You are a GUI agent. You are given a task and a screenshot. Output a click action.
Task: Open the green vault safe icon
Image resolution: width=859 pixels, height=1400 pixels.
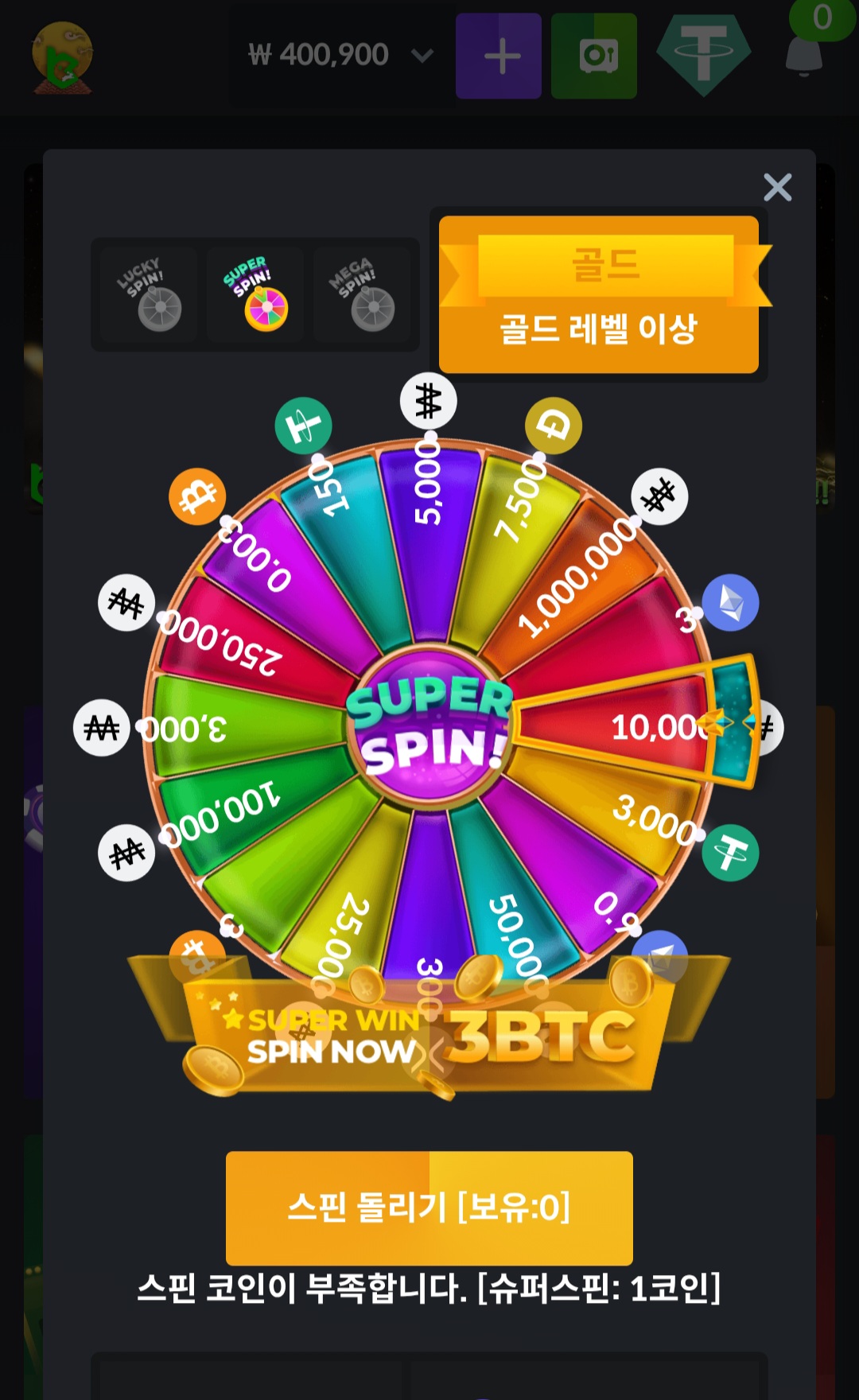[x=594, y=56]
